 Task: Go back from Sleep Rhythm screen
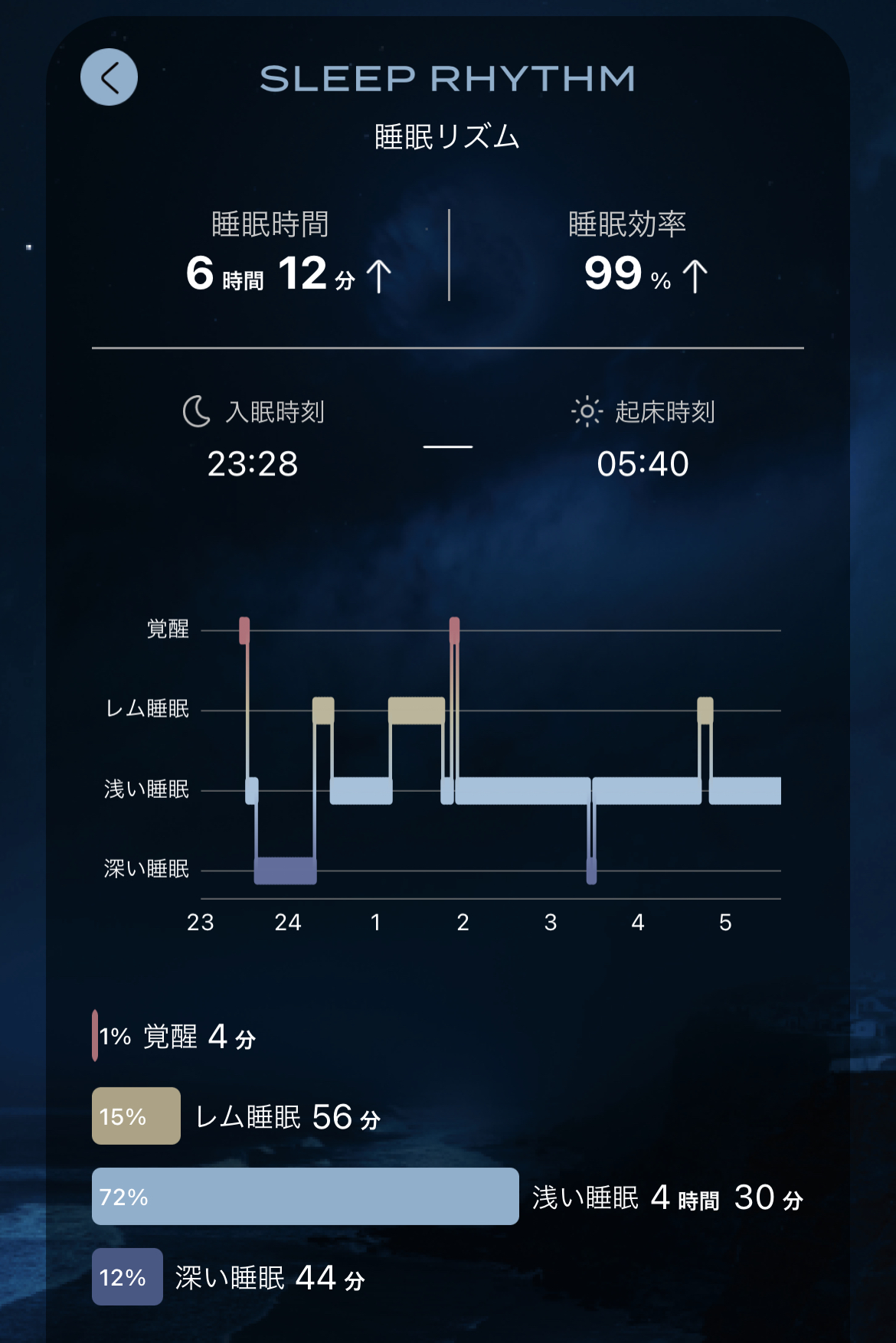tap(109, 77)
